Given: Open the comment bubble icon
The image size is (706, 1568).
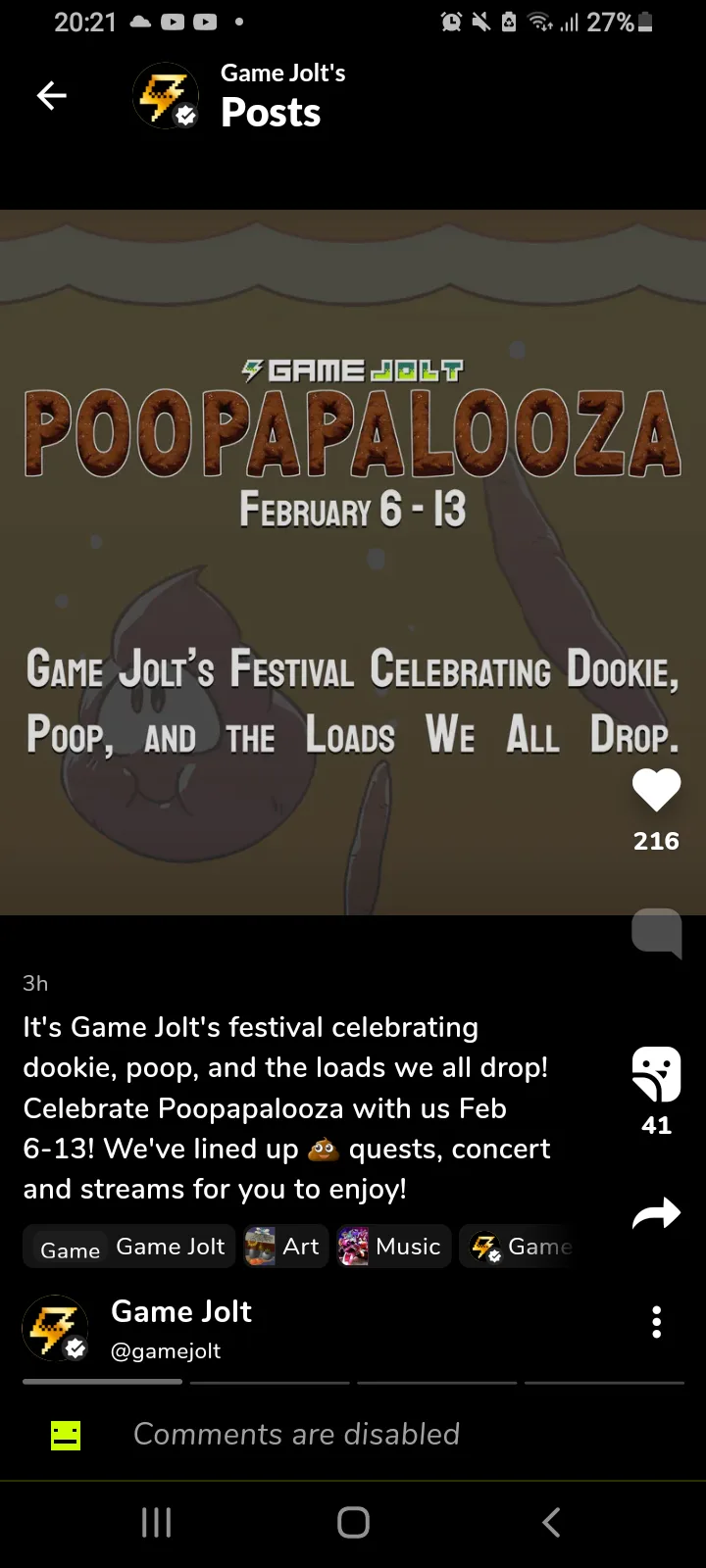Looking at the screenshot, I should (656, 932).
